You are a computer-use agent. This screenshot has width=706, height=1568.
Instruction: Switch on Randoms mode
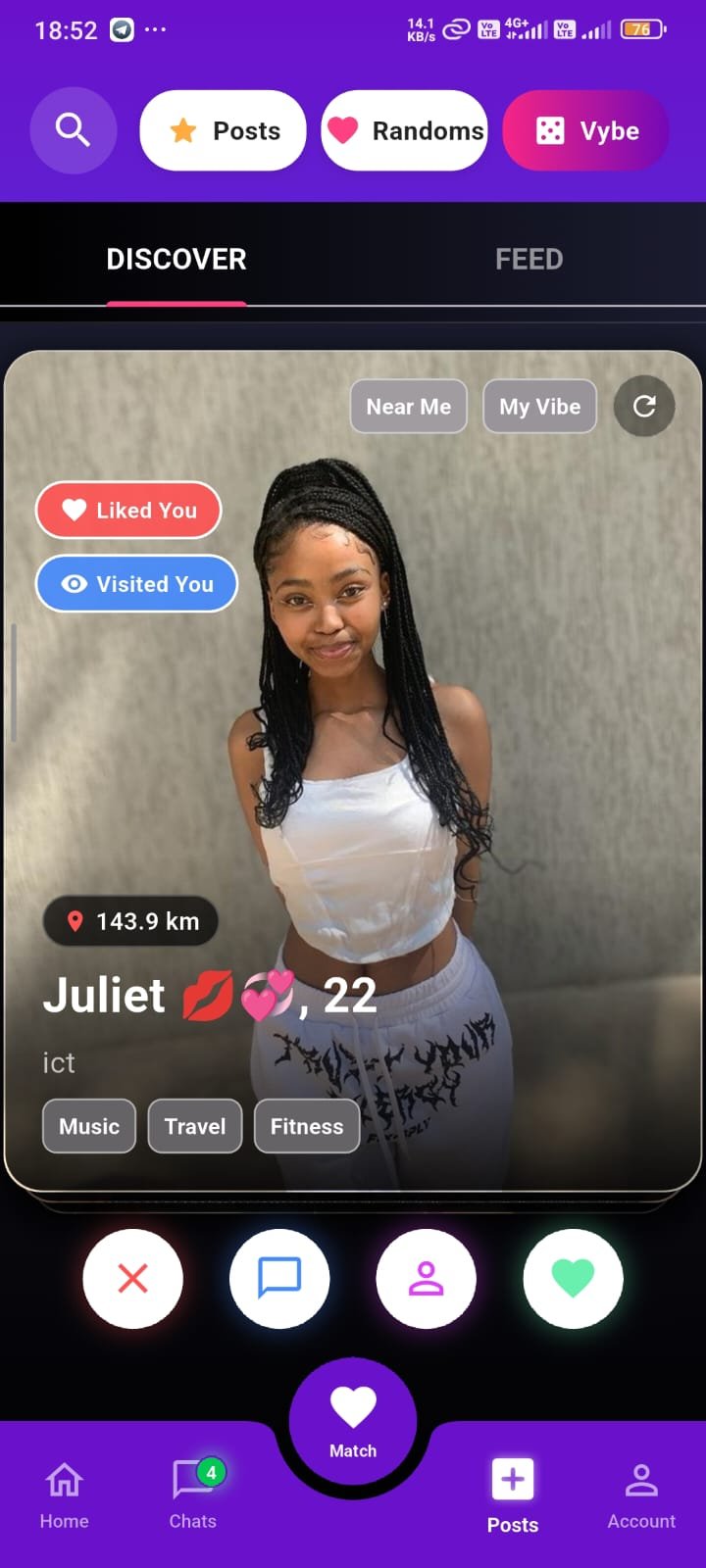pos(405,130)
